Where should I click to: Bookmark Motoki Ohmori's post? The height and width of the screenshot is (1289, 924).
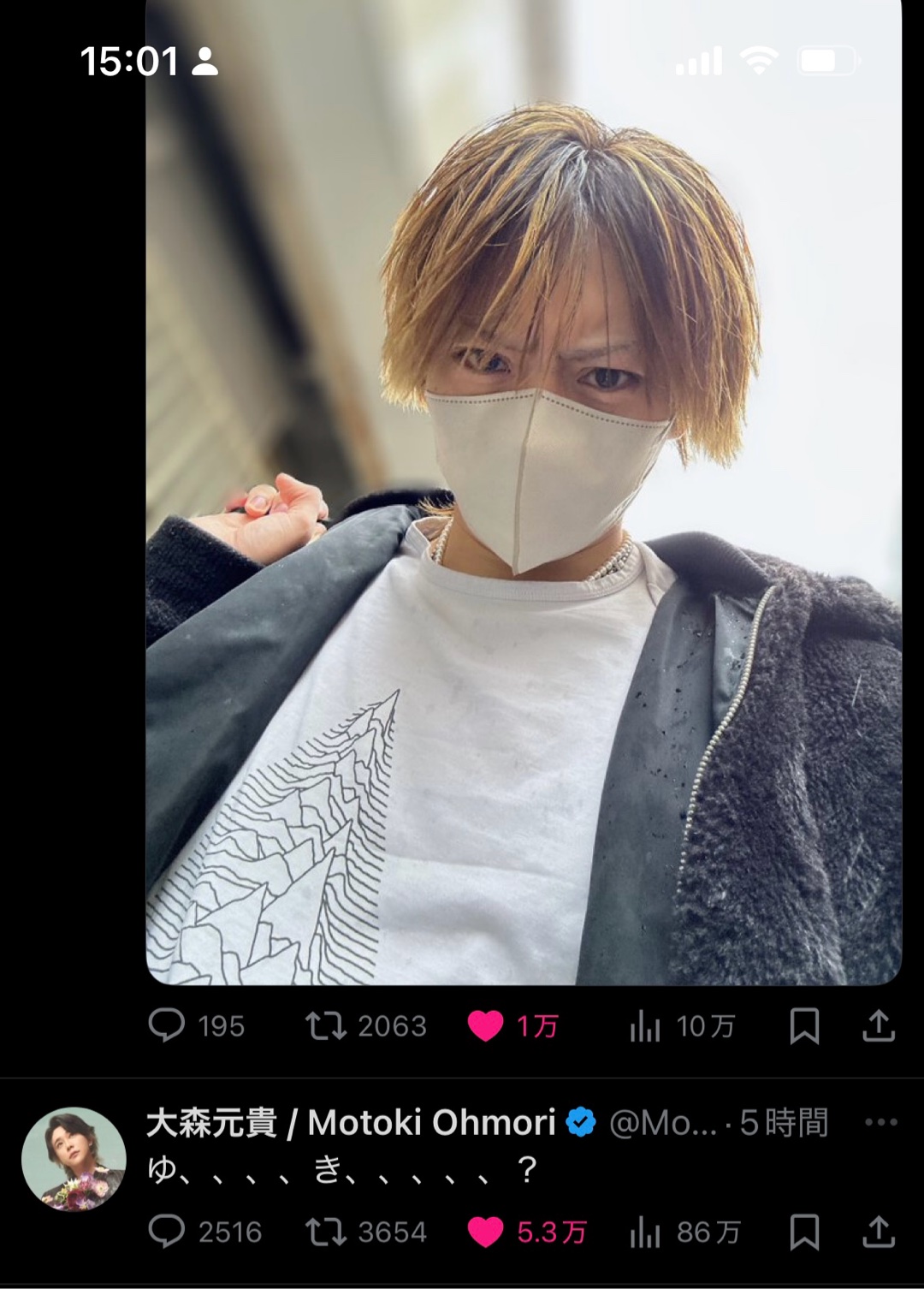(804, 1232)
